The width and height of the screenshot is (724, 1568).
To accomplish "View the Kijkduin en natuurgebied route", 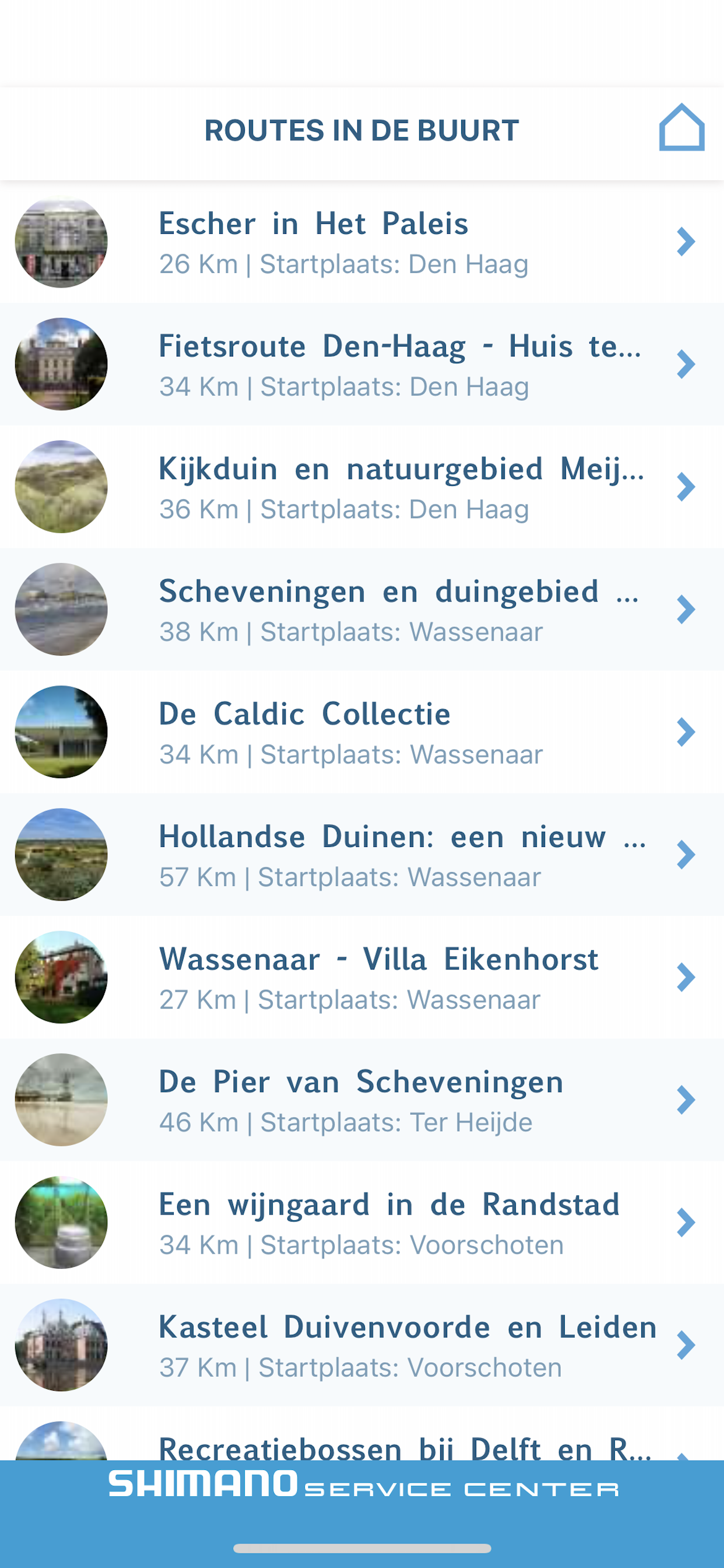I will [x=362, y=487].
